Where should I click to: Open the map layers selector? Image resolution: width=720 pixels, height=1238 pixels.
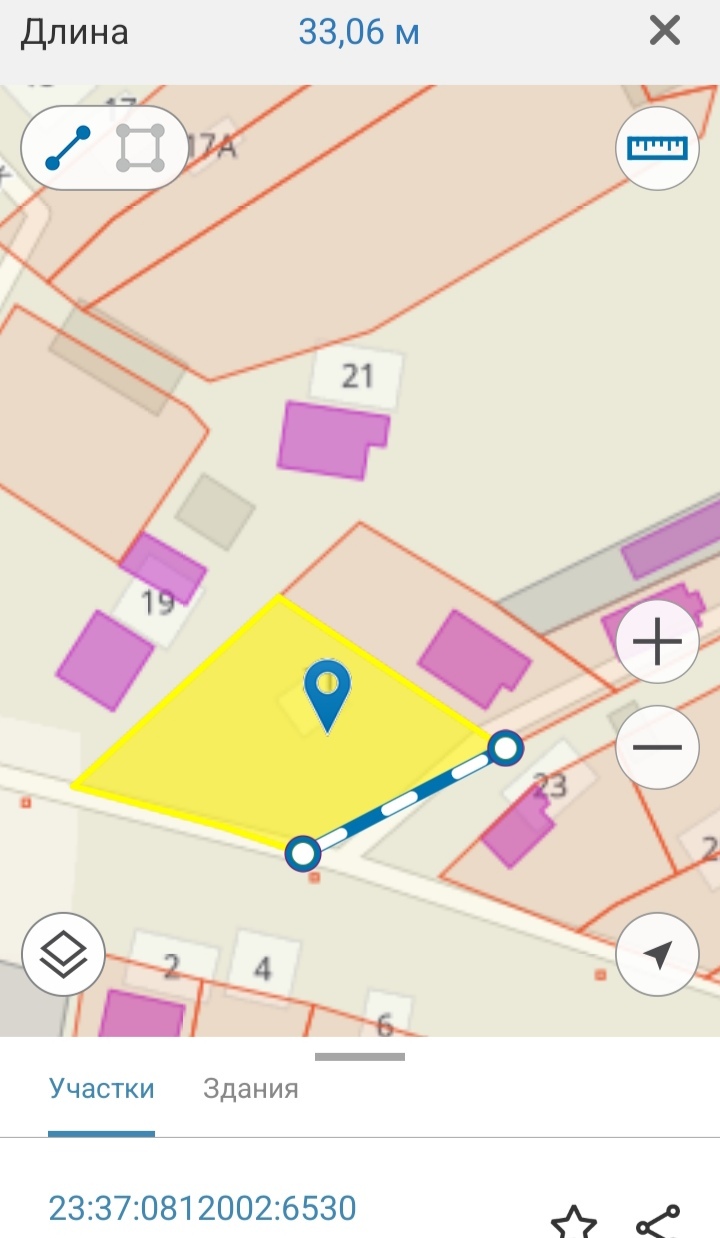pyautogui.click(x=63, y=955)
